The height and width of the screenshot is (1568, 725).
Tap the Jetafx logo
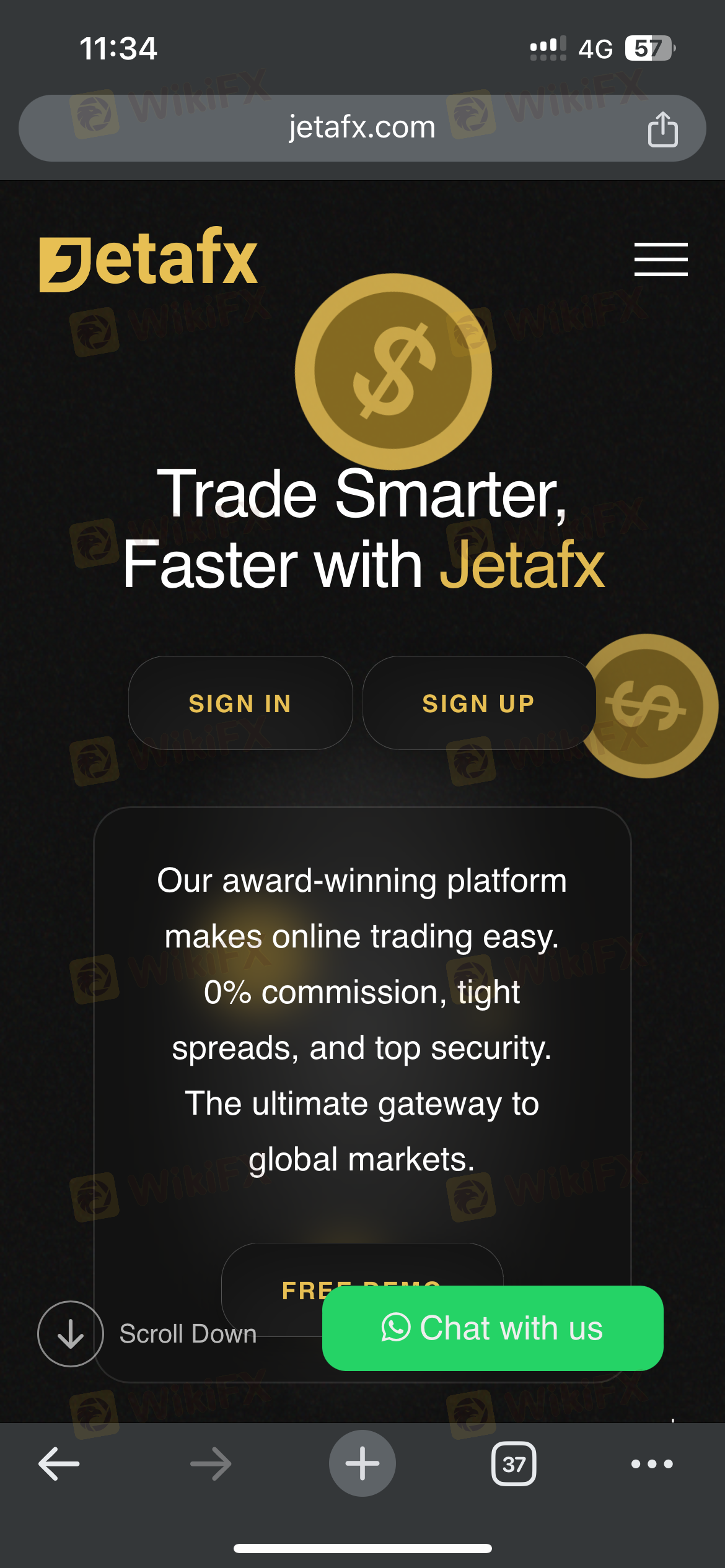[149, 259]
